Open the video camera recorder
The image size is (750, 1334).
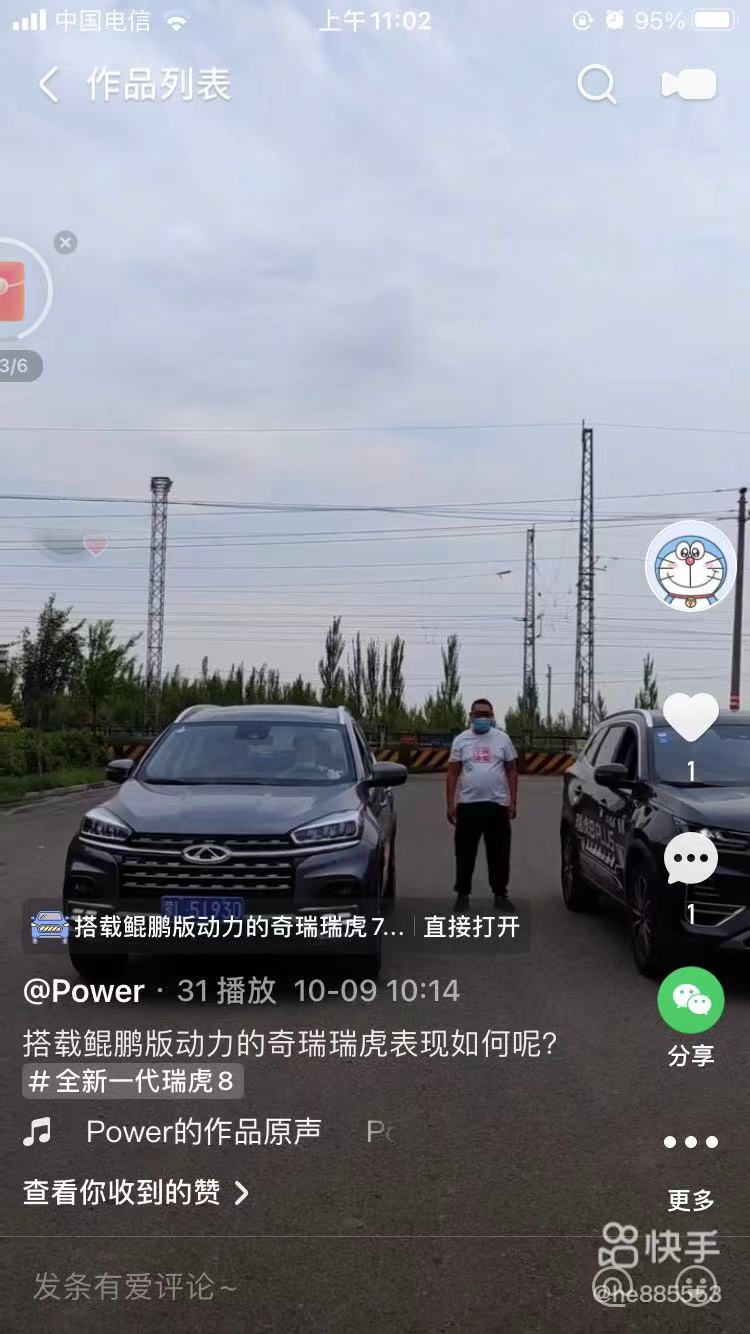click(689, 85)
